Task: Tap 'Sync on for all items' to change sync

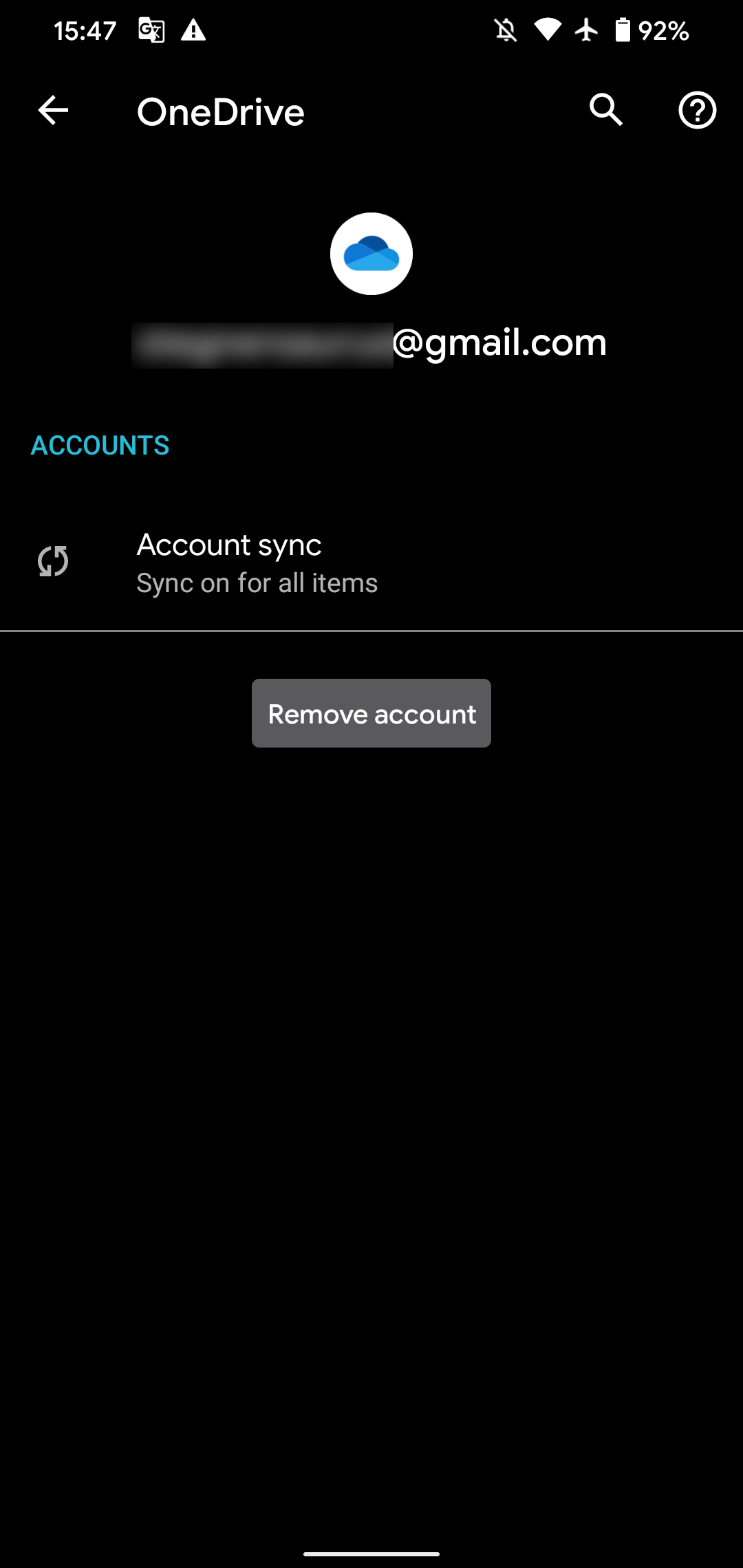Action: tap(256, 582)
